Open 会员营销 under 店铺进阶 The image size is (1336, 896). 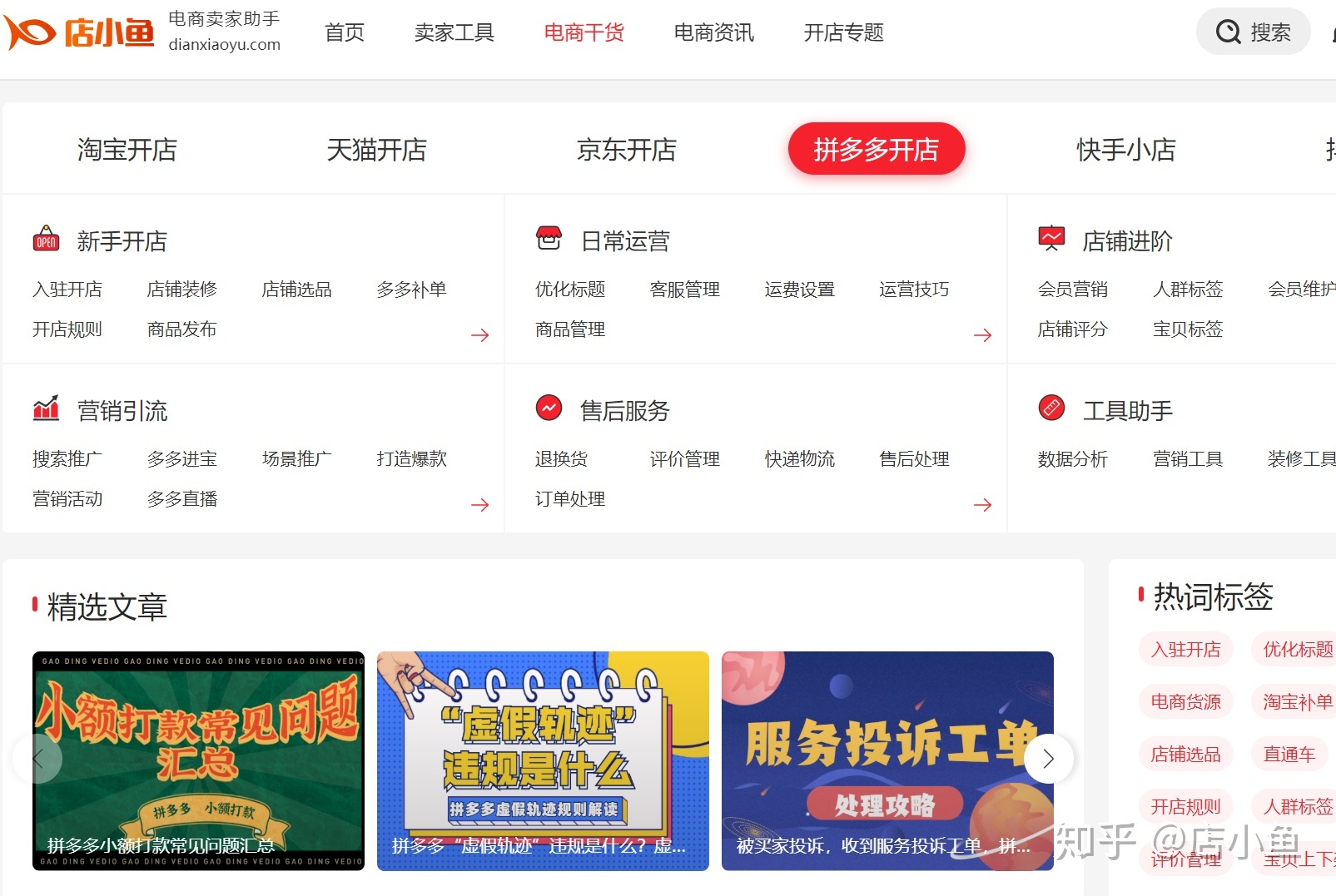coord(1072,290)
